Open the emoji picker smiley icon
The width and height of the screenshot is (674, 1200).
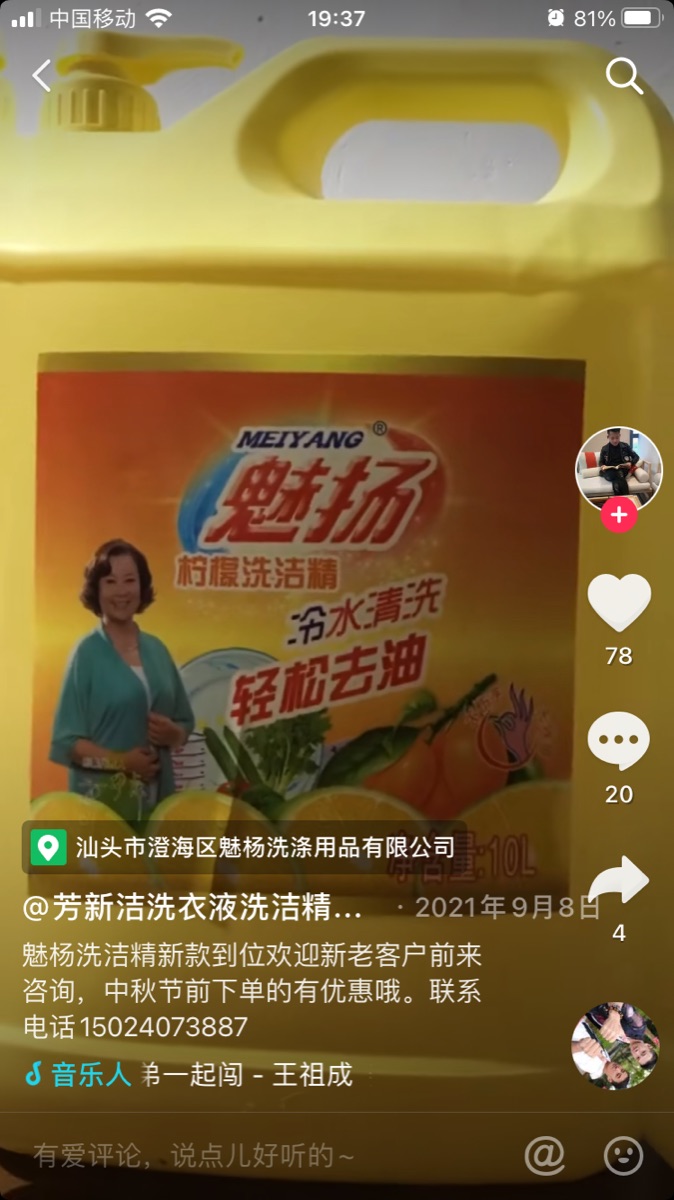[x=624, y=1155]
